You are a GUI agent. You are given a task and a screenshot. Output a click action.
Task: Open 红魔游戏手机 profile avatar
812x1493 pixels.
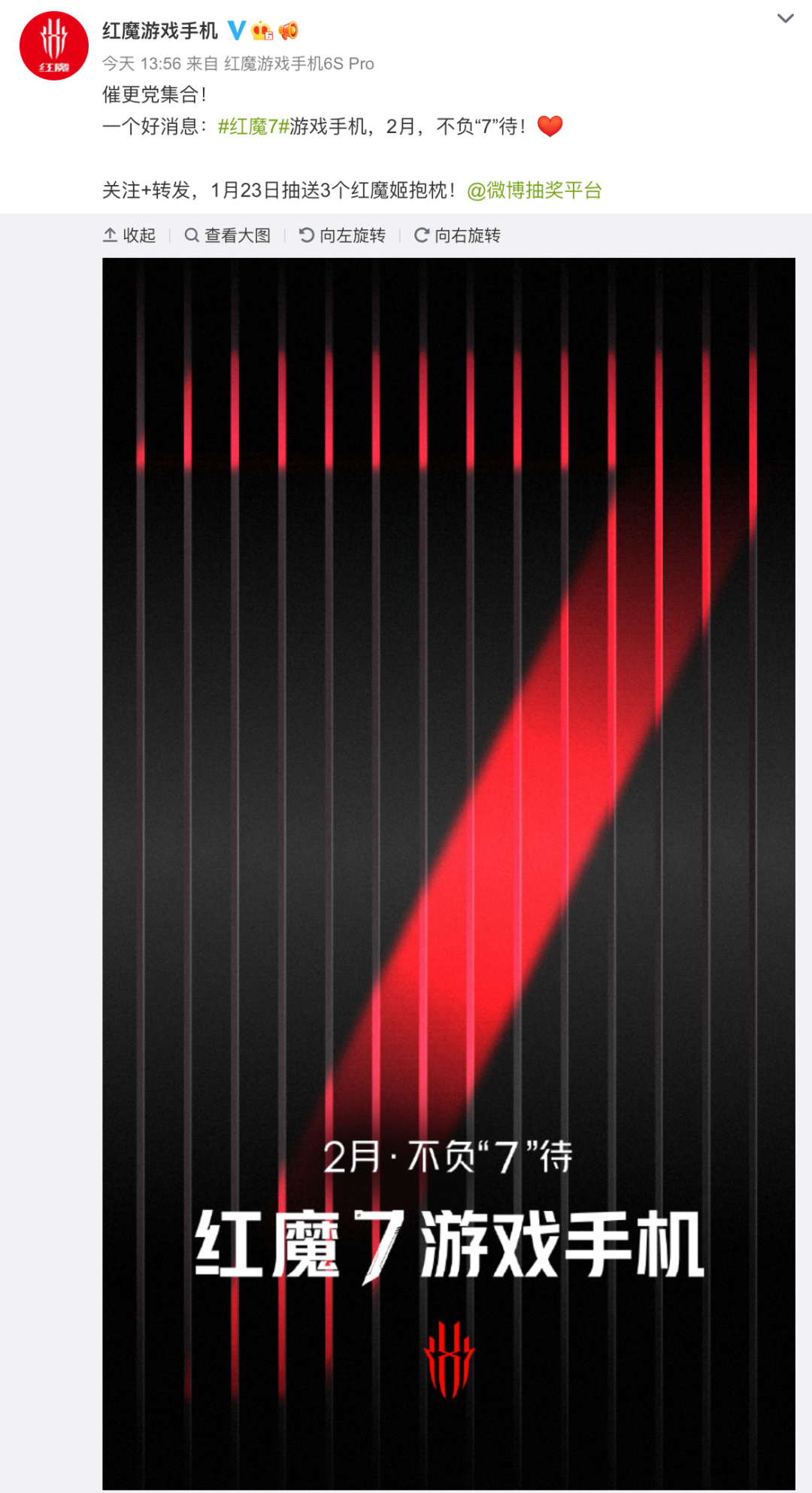click(x=53, y=46)
